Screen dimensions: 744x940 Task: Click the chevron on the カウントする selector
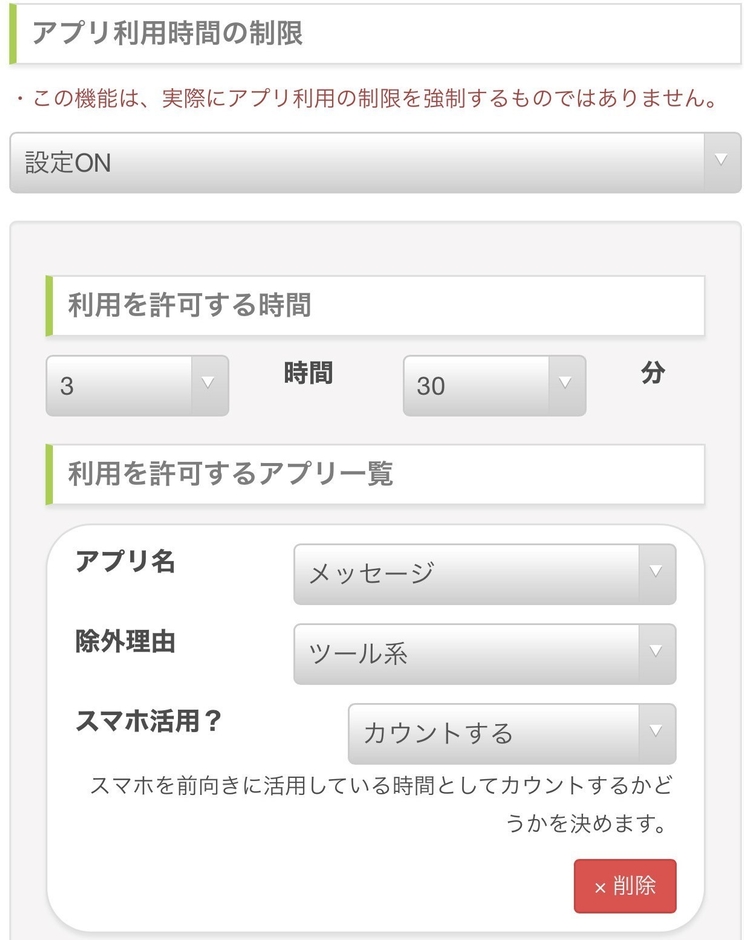pos(655,734)
